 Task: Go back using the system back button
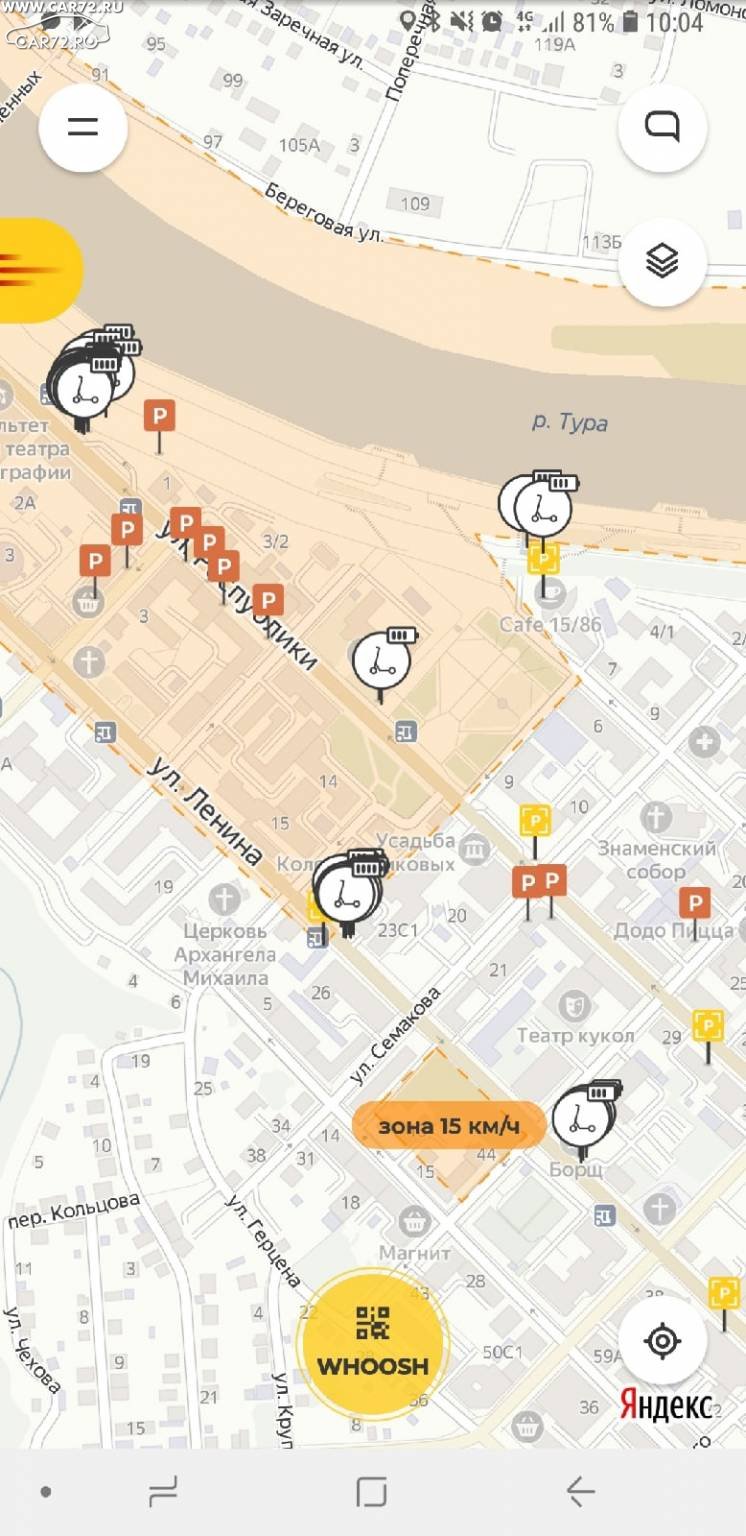click(x=581, y=1492)
